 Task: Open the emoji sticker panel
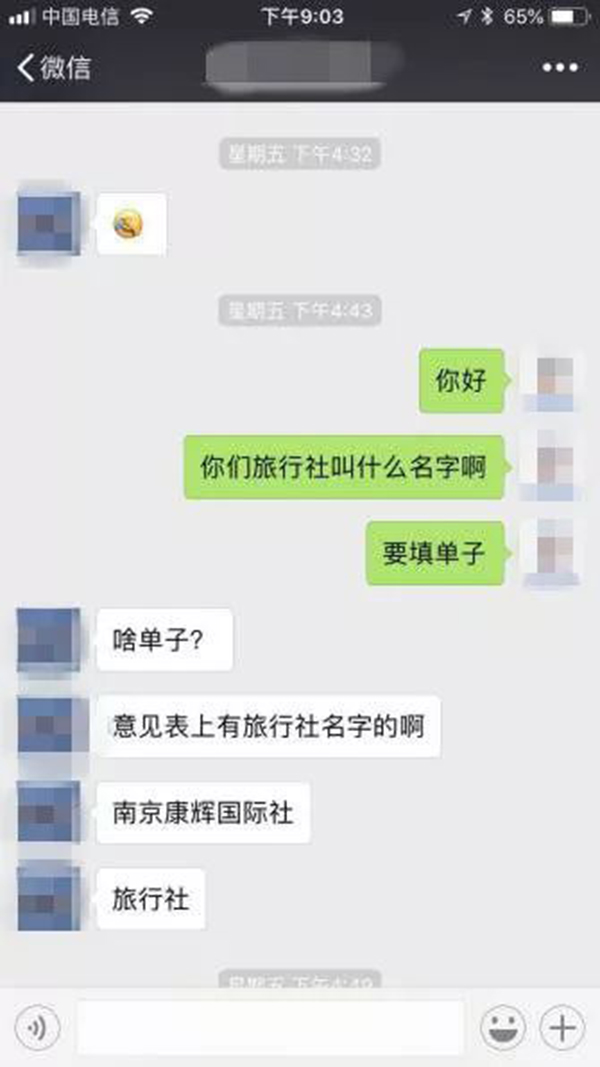(x=504, y=1027)
